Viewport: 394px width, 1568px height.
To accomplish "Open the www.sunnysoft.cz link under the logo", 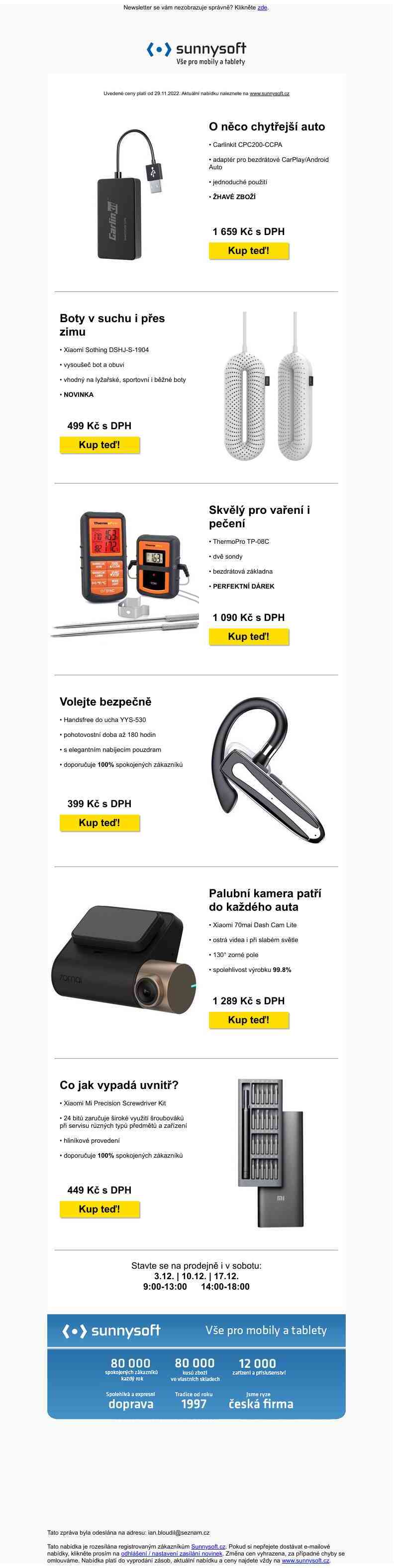I will tap(269, 94).
